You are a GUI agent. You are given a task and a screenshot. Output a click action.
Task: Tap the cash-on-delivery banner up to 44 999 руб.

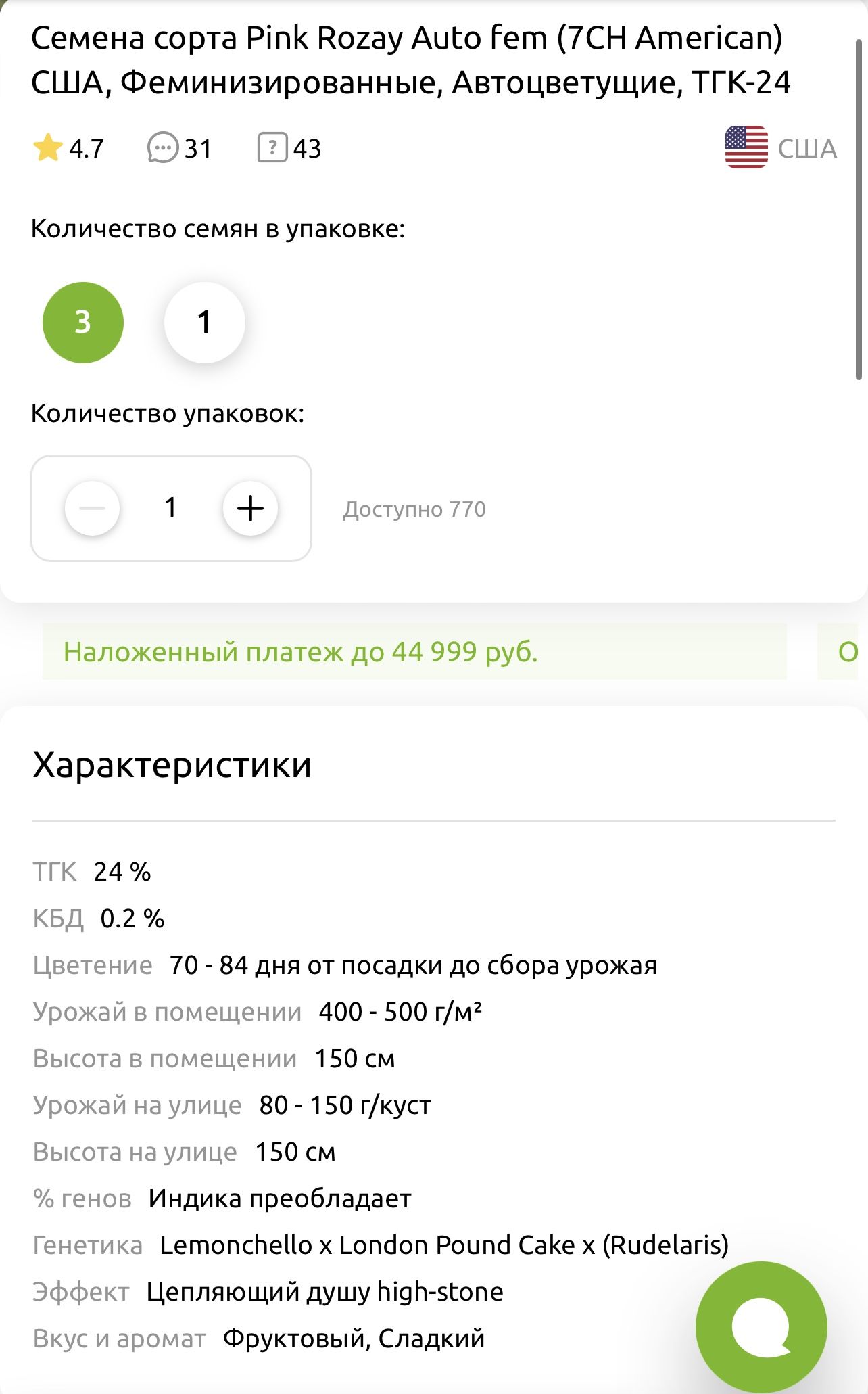pyautogui.click(x=414, y=651)
